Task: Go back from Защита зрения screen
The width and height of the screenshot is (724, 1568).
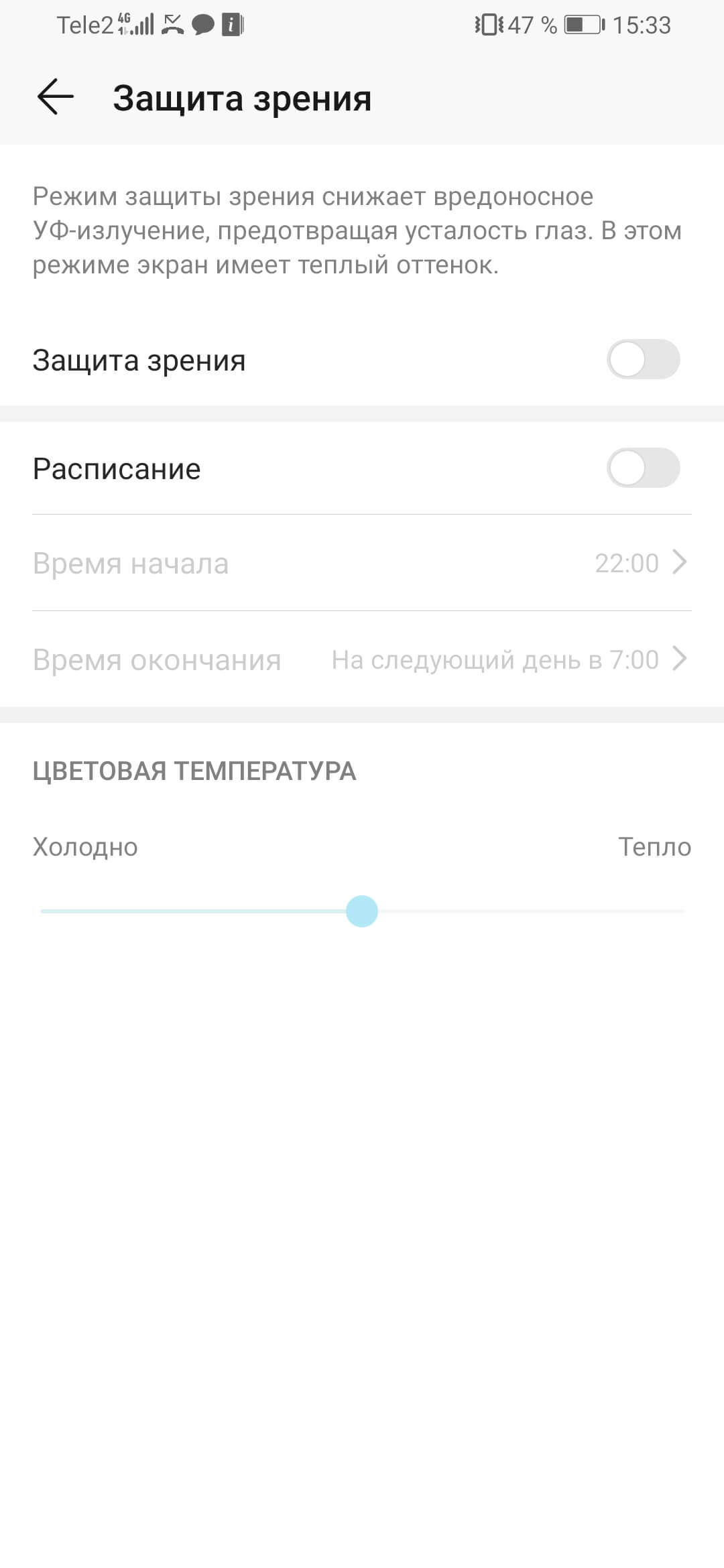Action: tap(55, 98)
